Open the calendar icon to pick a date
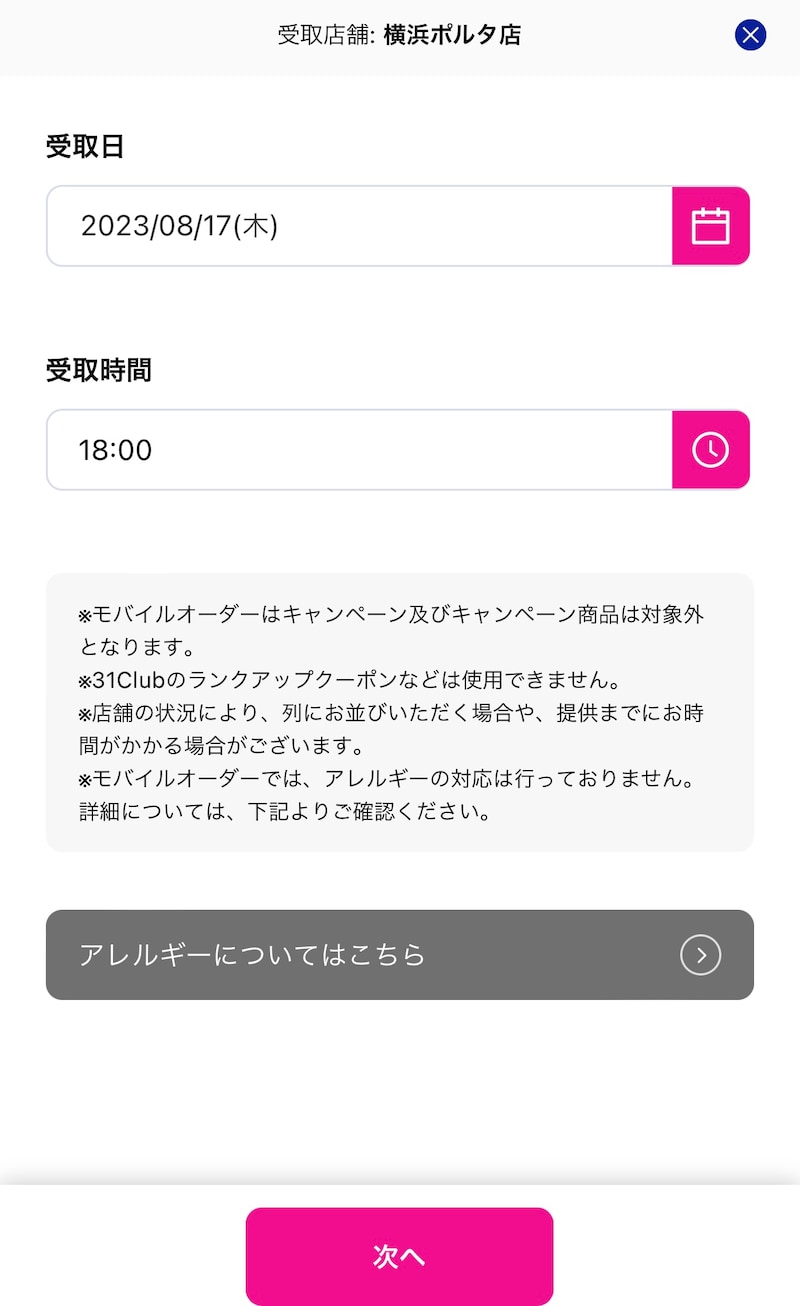Viewport: 800px width, 1306px height. point(711,226)
